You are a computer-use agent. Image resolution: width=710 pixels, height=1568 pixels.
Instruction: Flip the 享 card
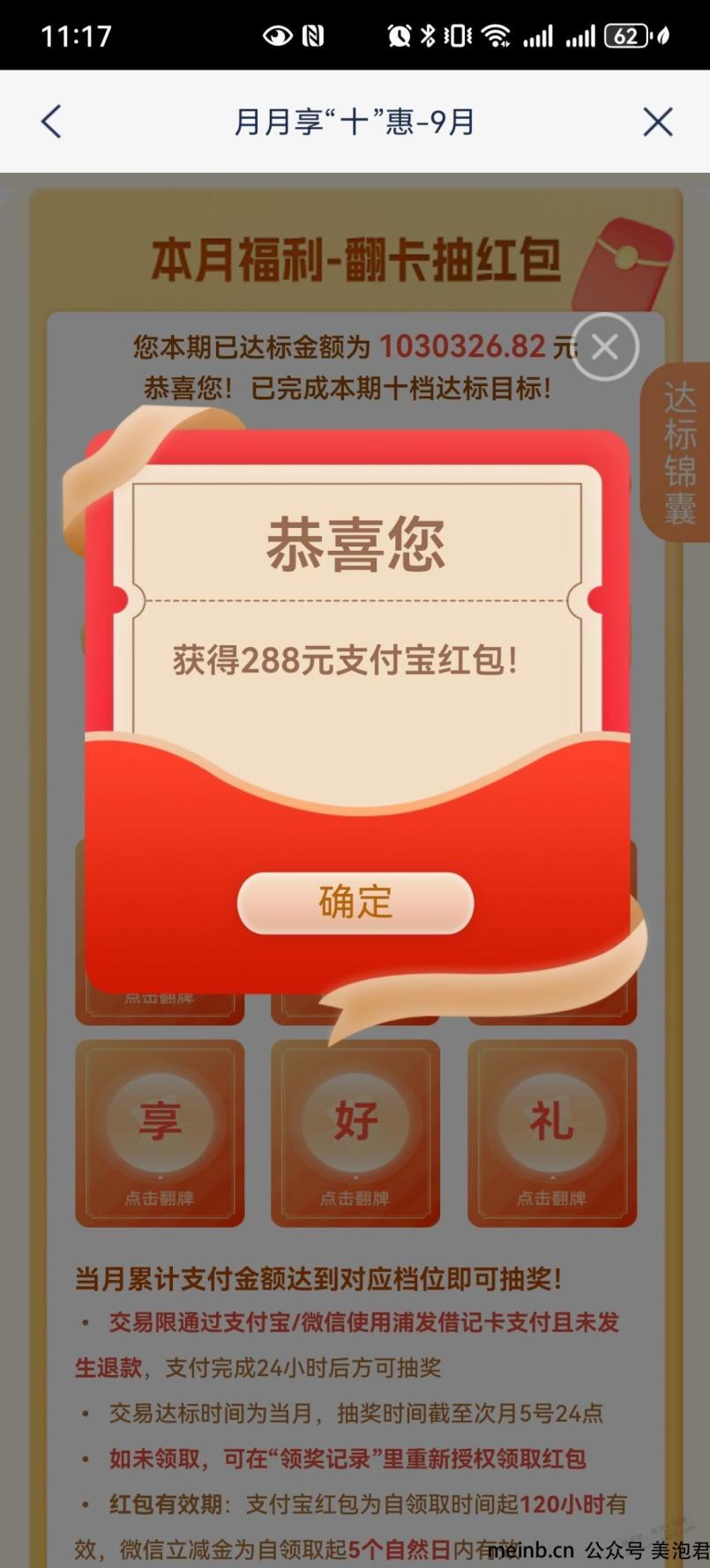coord(160,1133)
